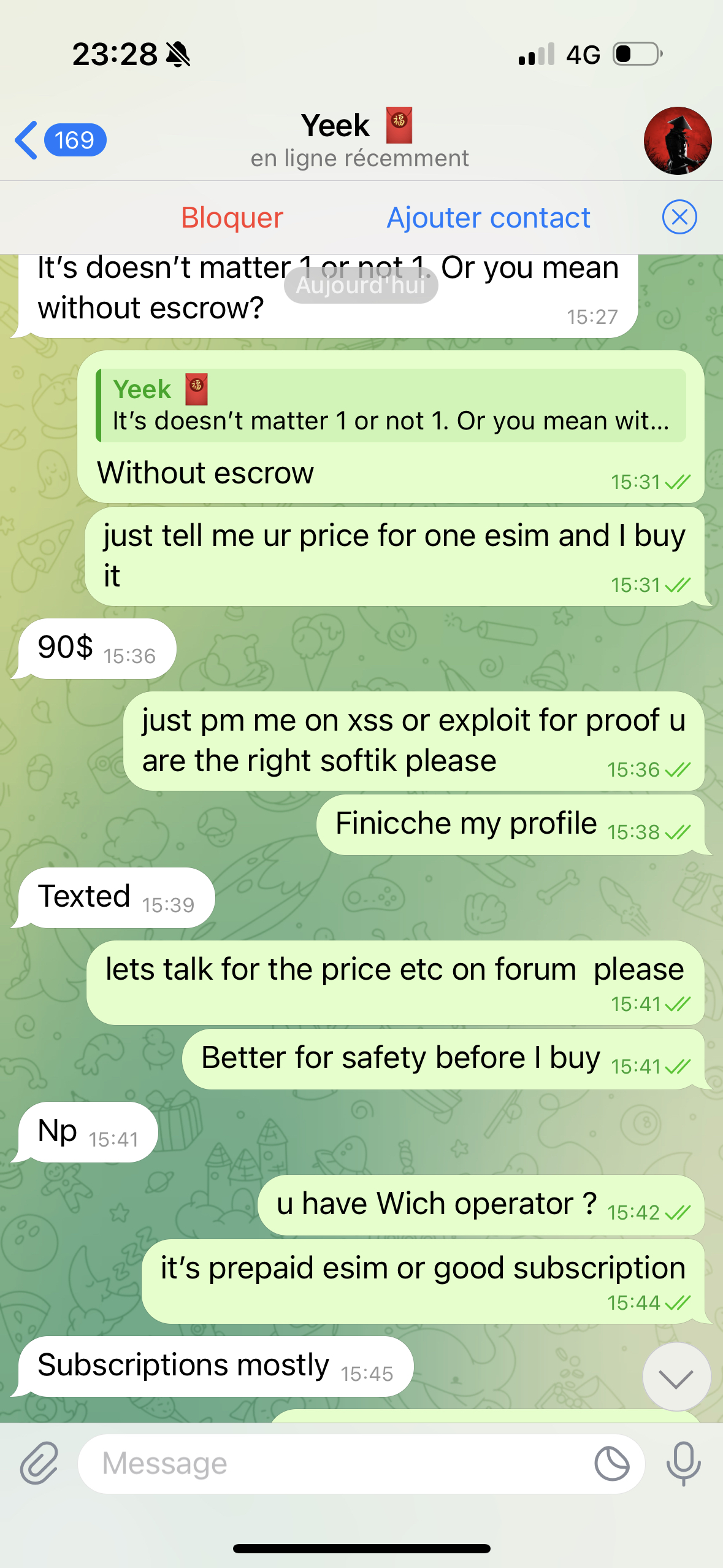Viewport: 723px width, 1568px height.
Task: Tap Ajouter contact to add Yeek
Action: pos(488,218)
